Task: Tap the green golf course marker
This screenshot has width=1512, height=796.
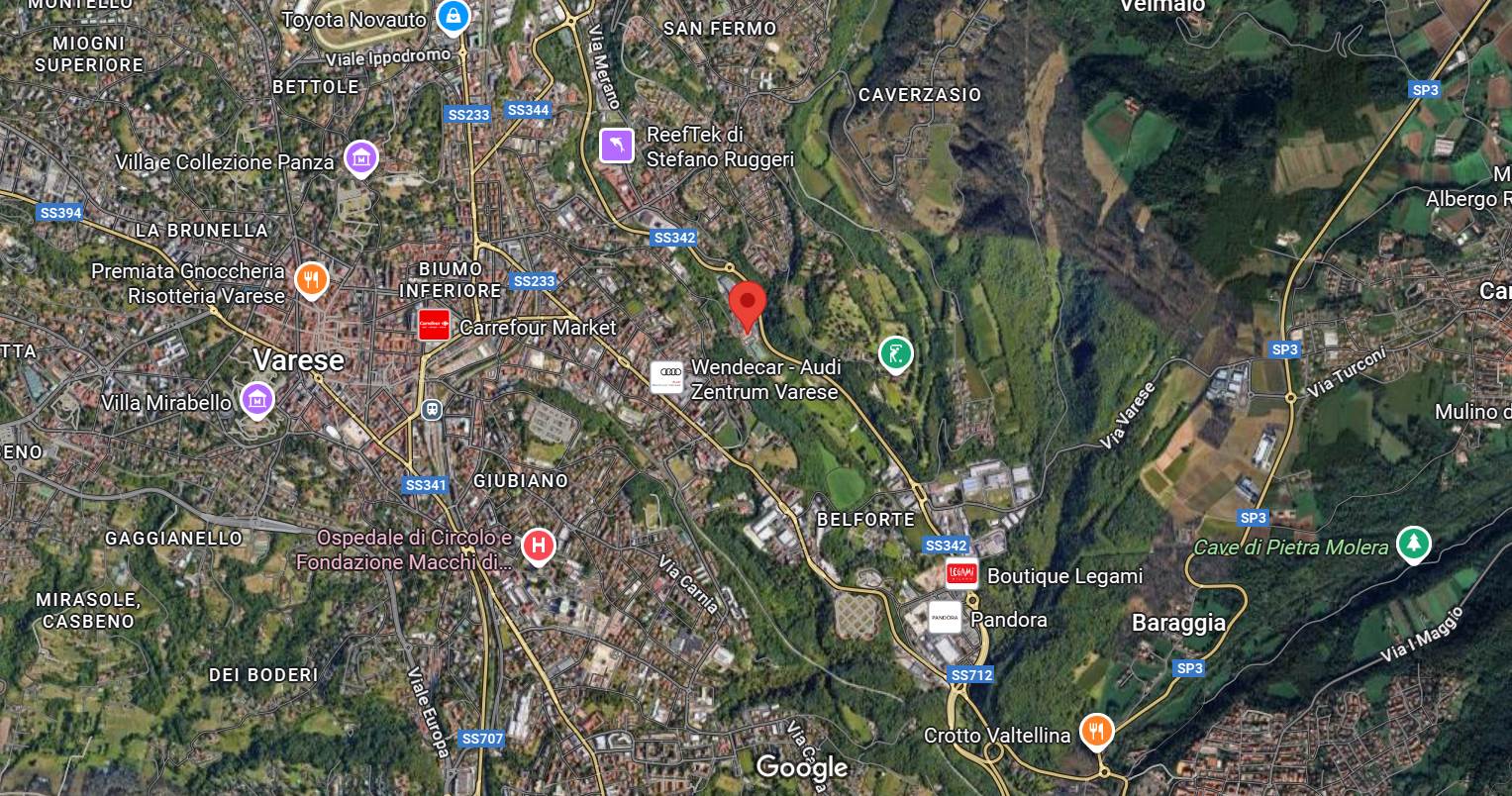Action: click(895, 353)
